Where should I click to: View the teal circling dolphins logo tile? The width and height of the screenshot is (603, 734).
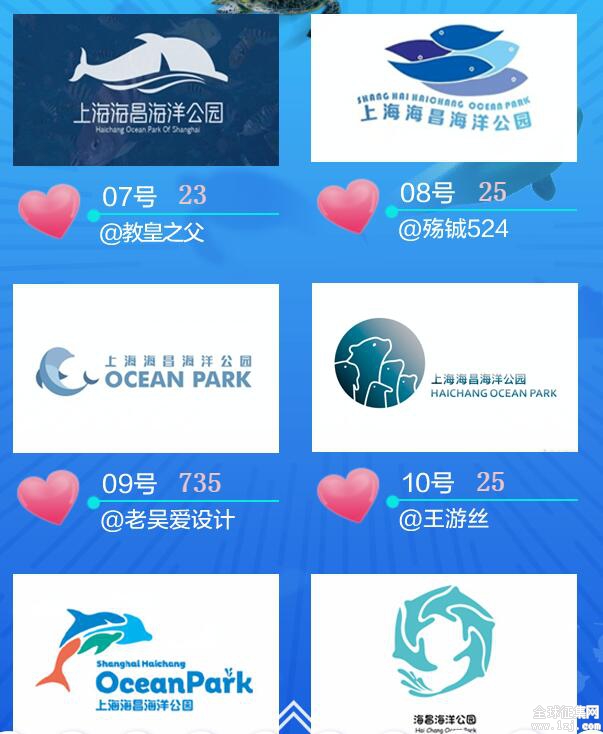click(x=444, y=650)
